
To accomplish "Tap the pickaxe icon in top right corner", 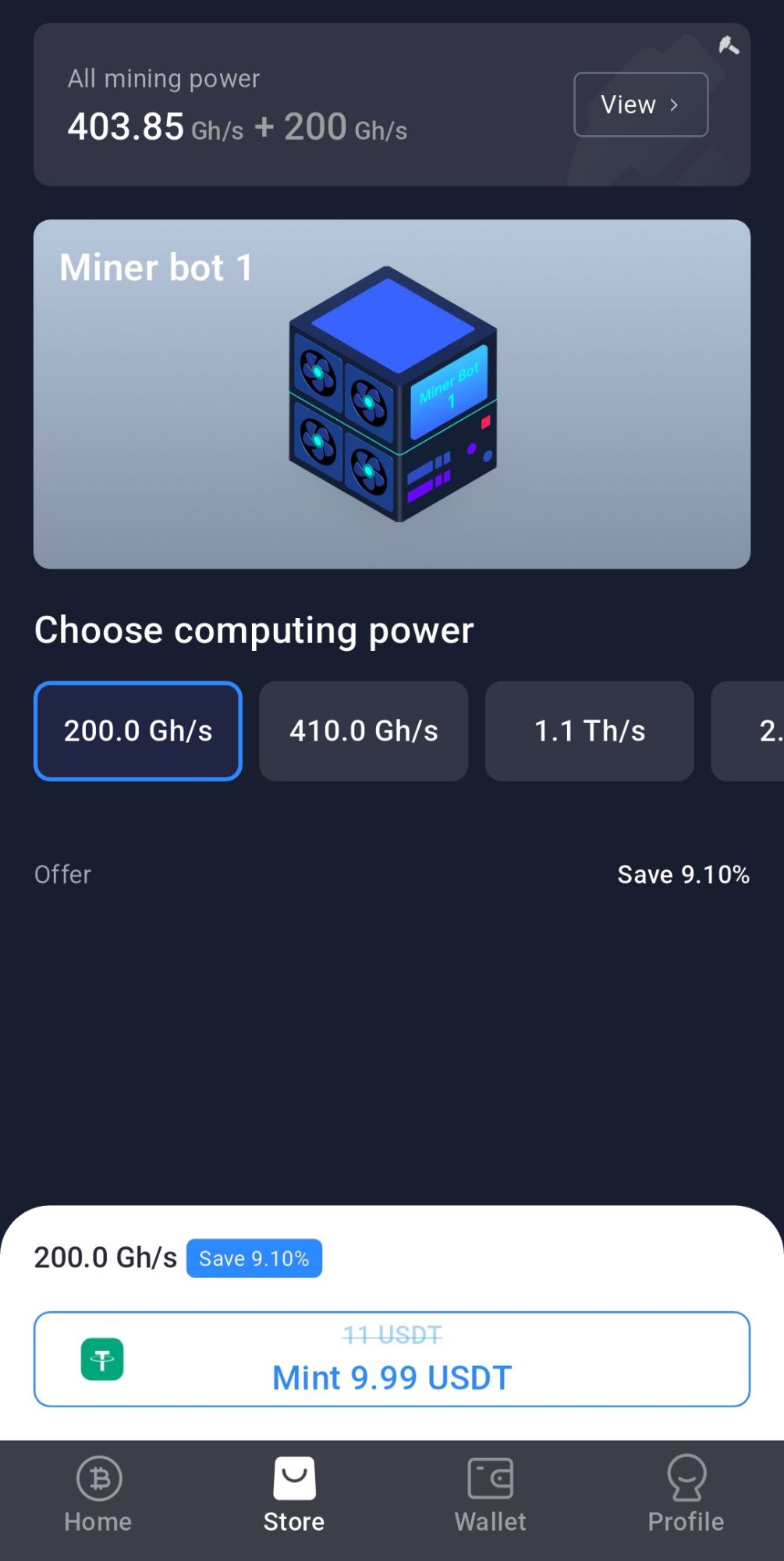I will point(729,44).
